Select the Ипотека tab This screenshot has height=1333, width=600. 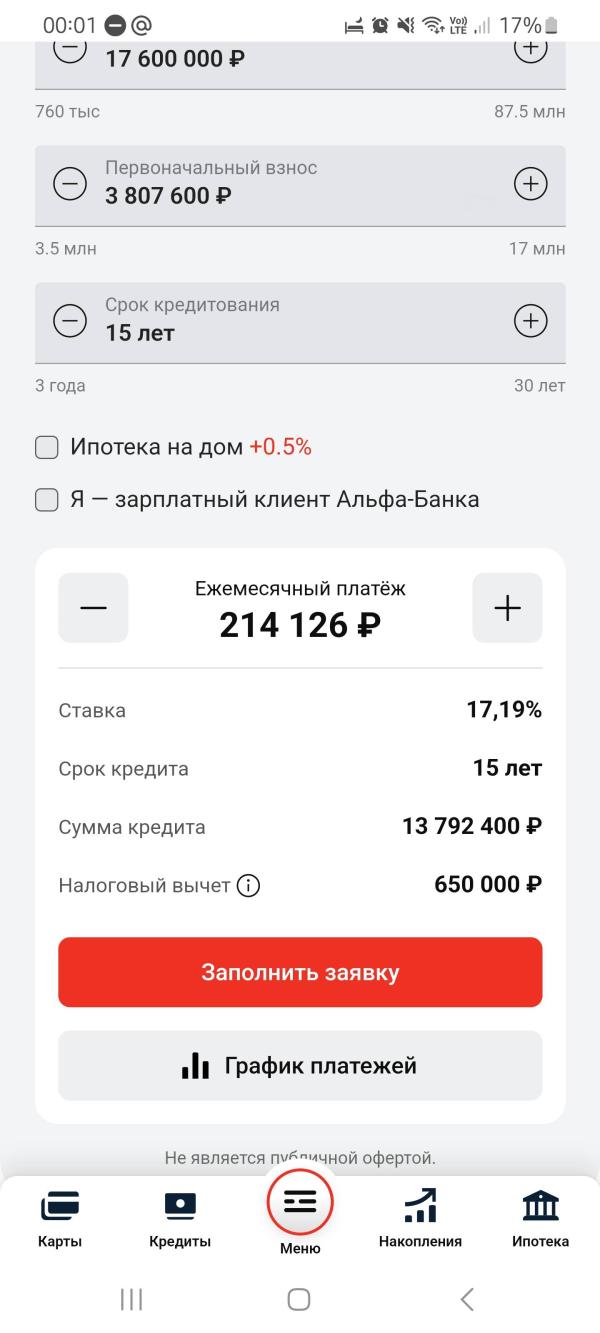click(540, 1219)
